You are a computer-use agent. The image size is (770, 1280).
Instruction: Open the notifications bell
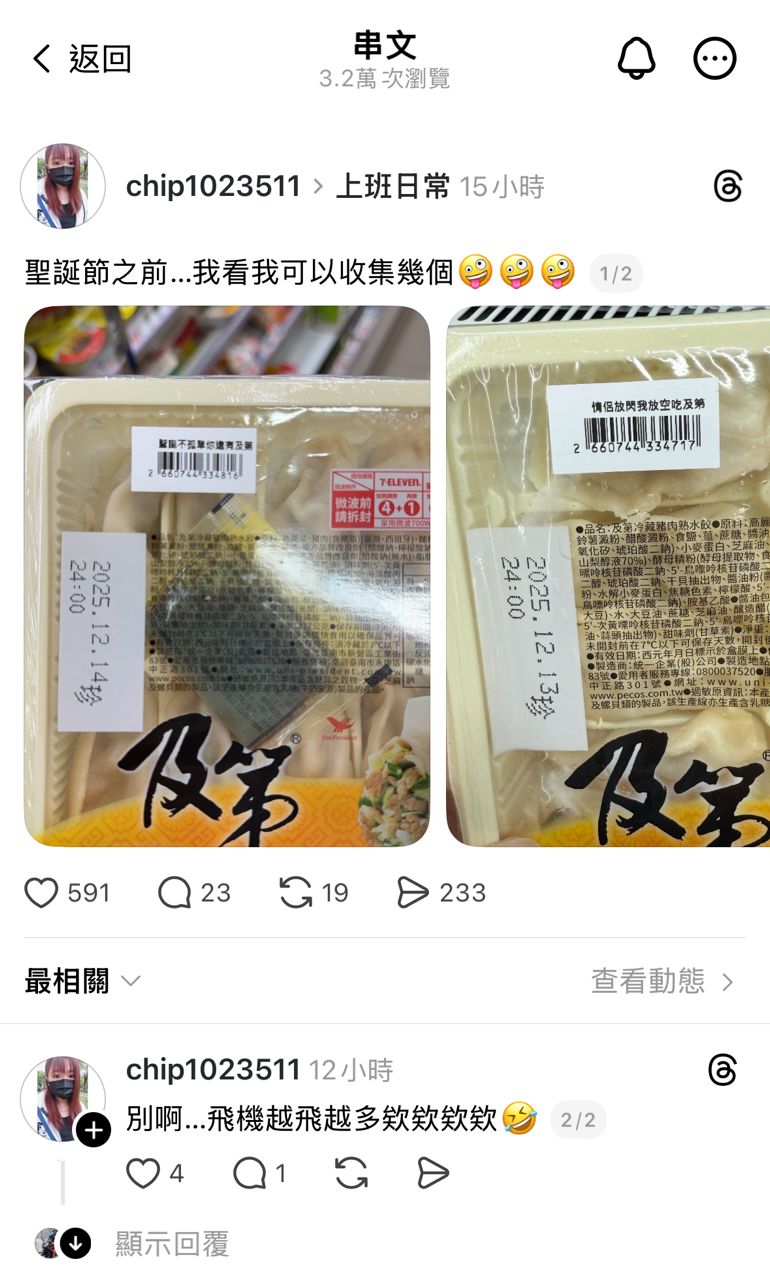(x=636, y=59)
